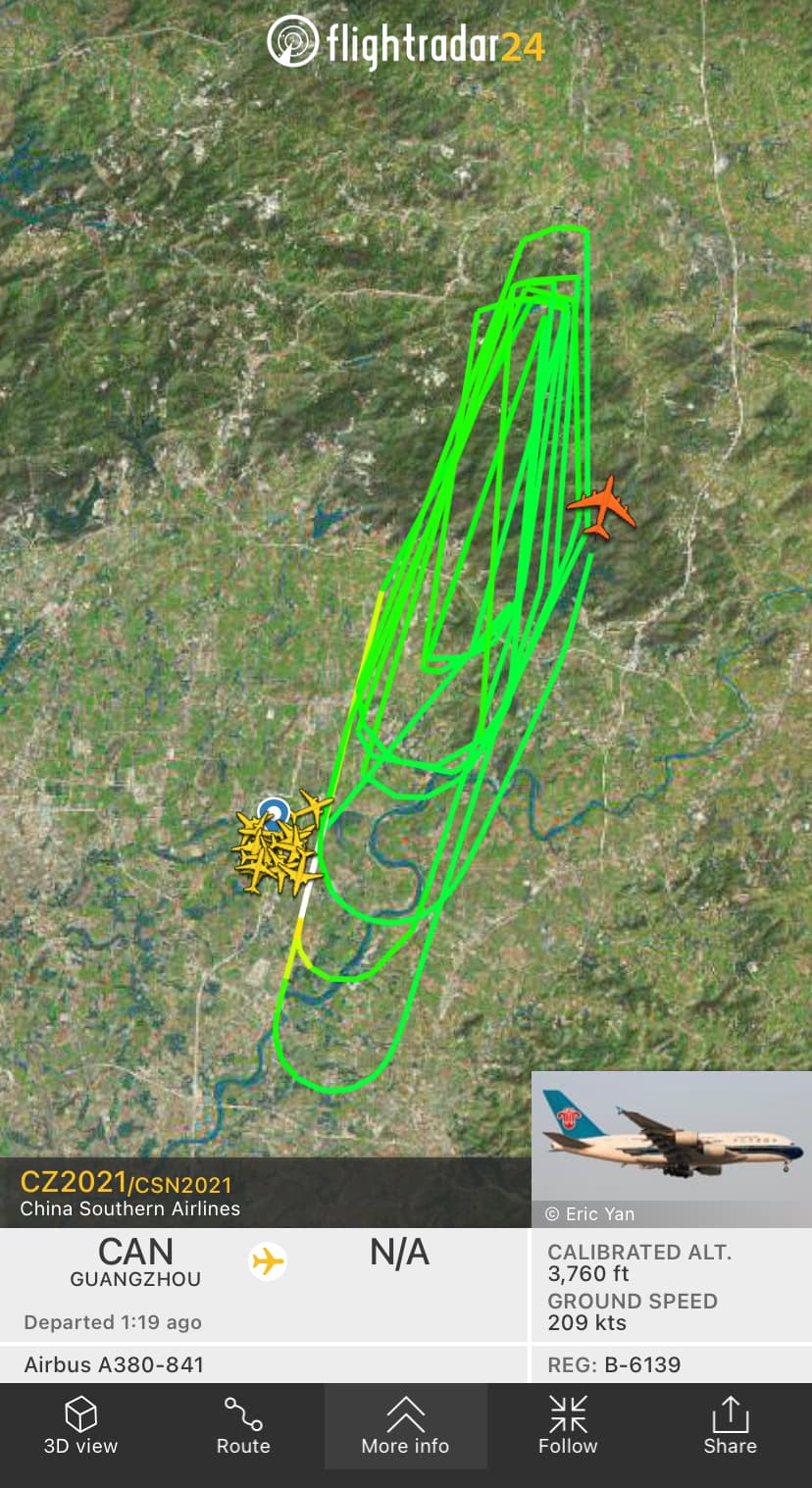
Task: Follow flight CZ2021 on map
Action: tap(568, 1425)
